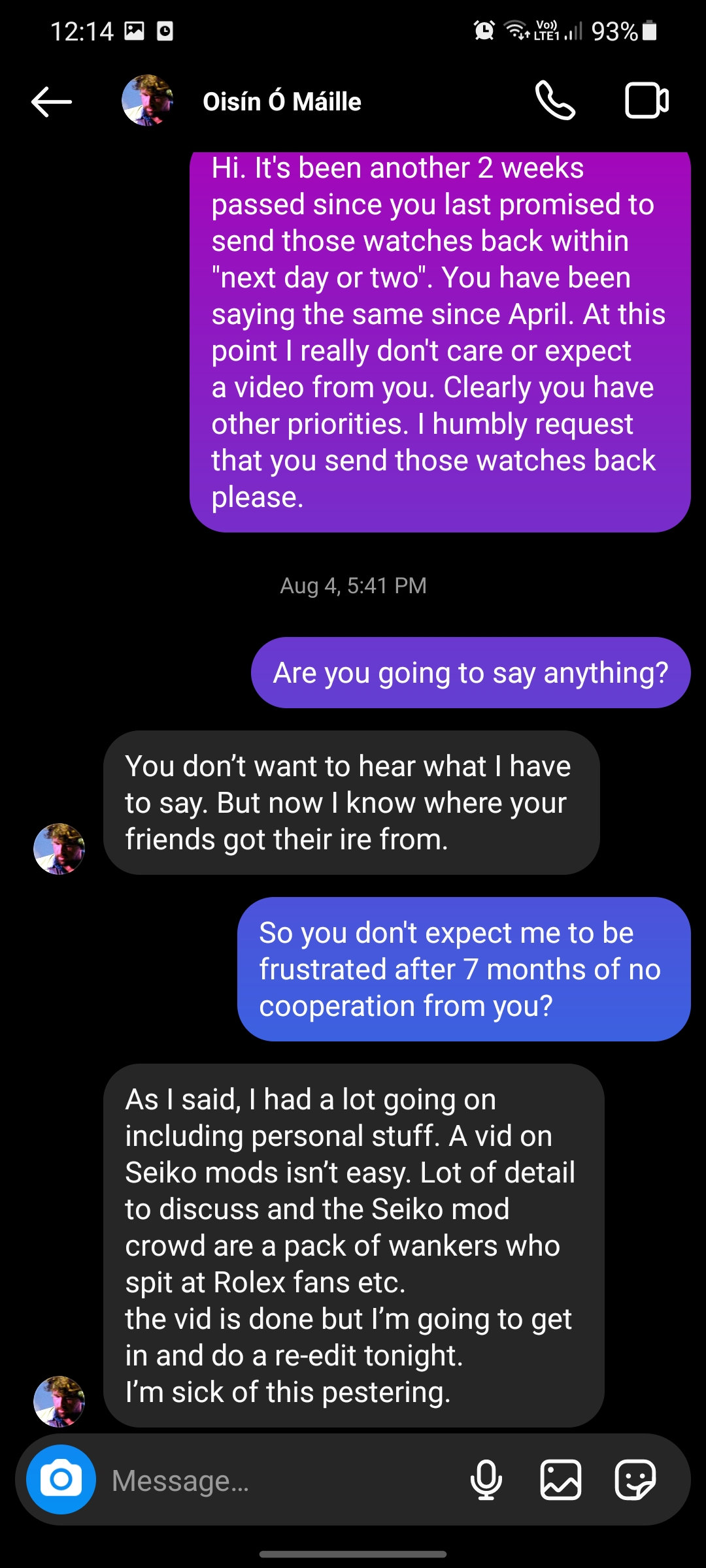706x1568 pixels.
Task: Open the camera to send a photo
Action: pos(61,1480)
